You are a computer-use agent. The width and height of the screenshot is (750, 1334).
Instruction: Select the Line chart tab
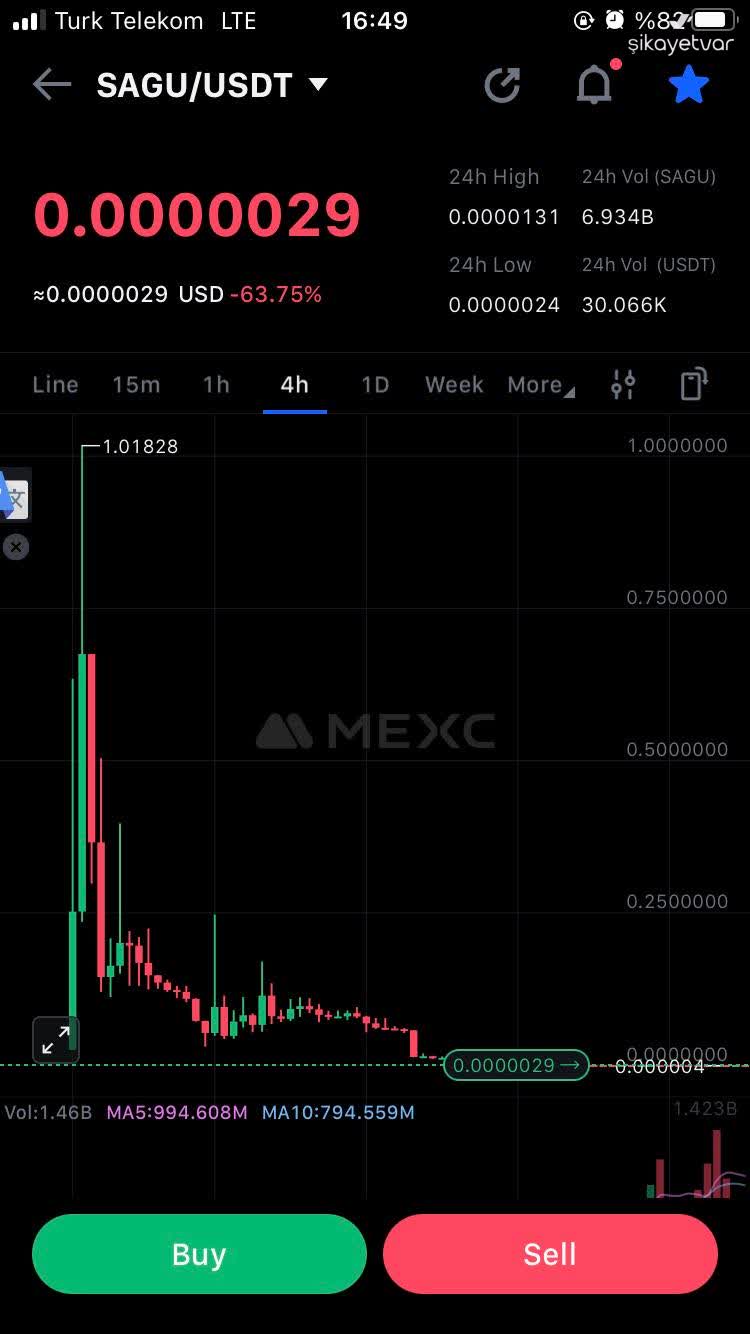(x=55, y=384)
